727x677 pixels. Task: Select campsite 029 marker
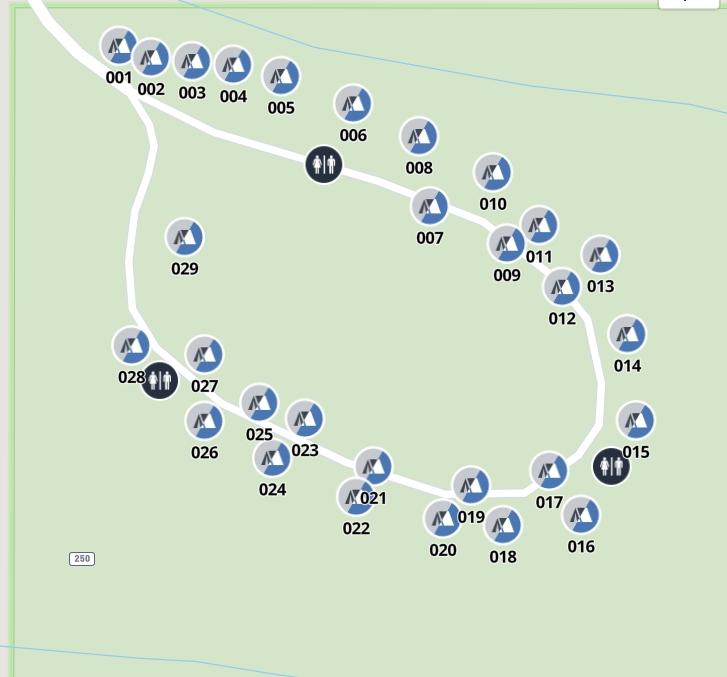pos(184,237)
